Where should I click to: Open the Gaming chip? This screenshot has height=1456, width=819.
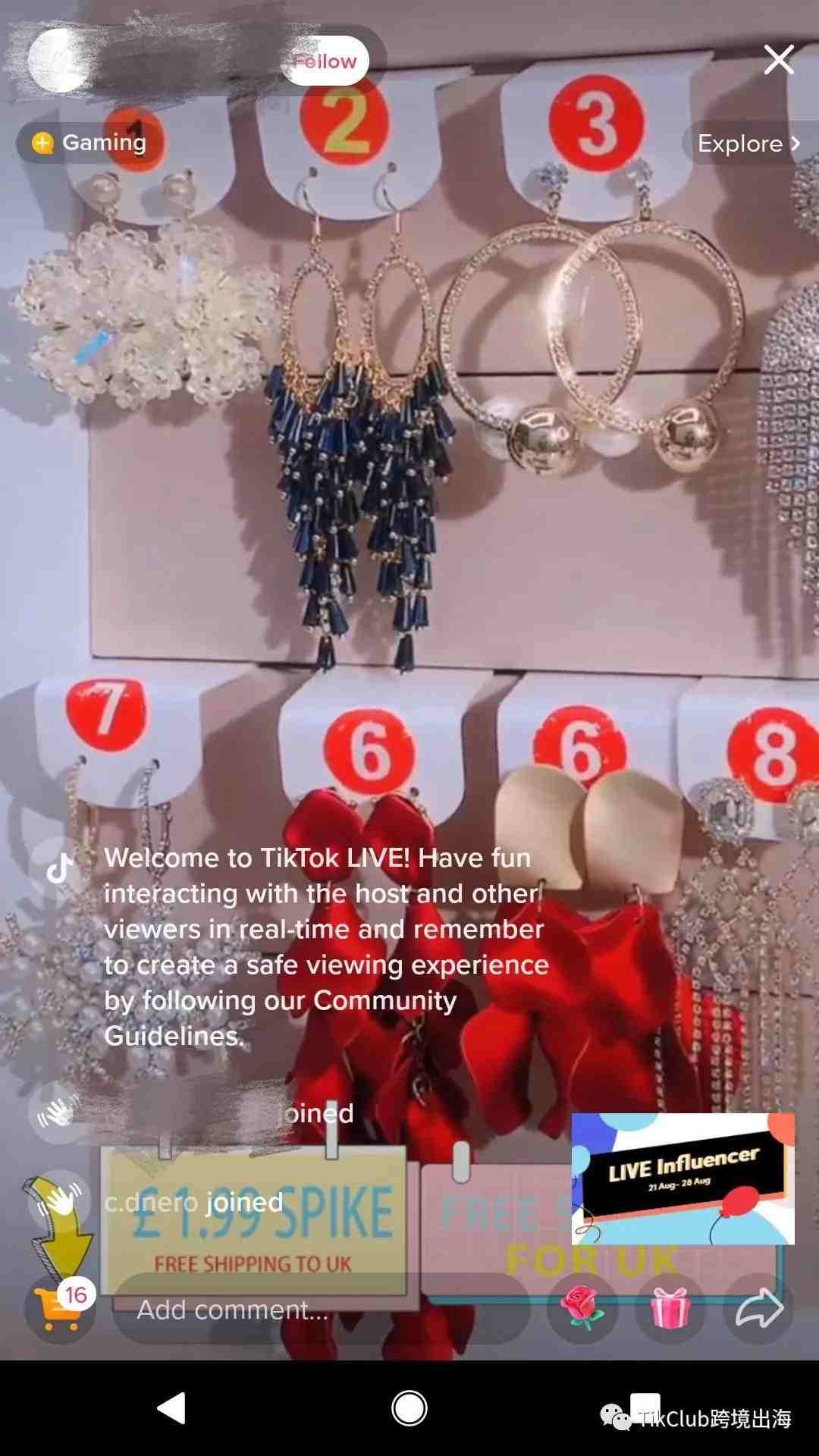click(89, 143)
